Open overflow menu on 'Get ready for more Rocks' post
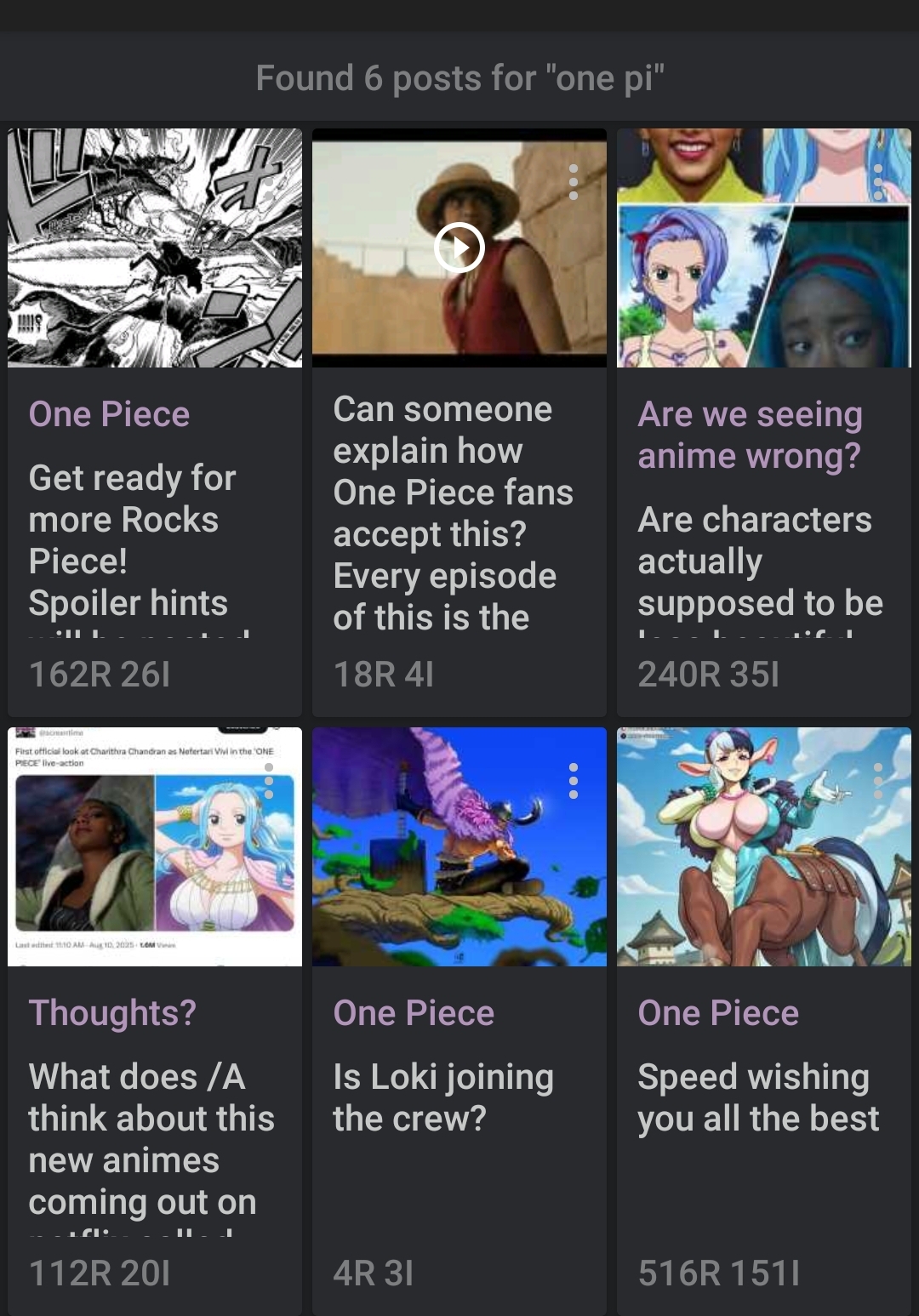 269,183
